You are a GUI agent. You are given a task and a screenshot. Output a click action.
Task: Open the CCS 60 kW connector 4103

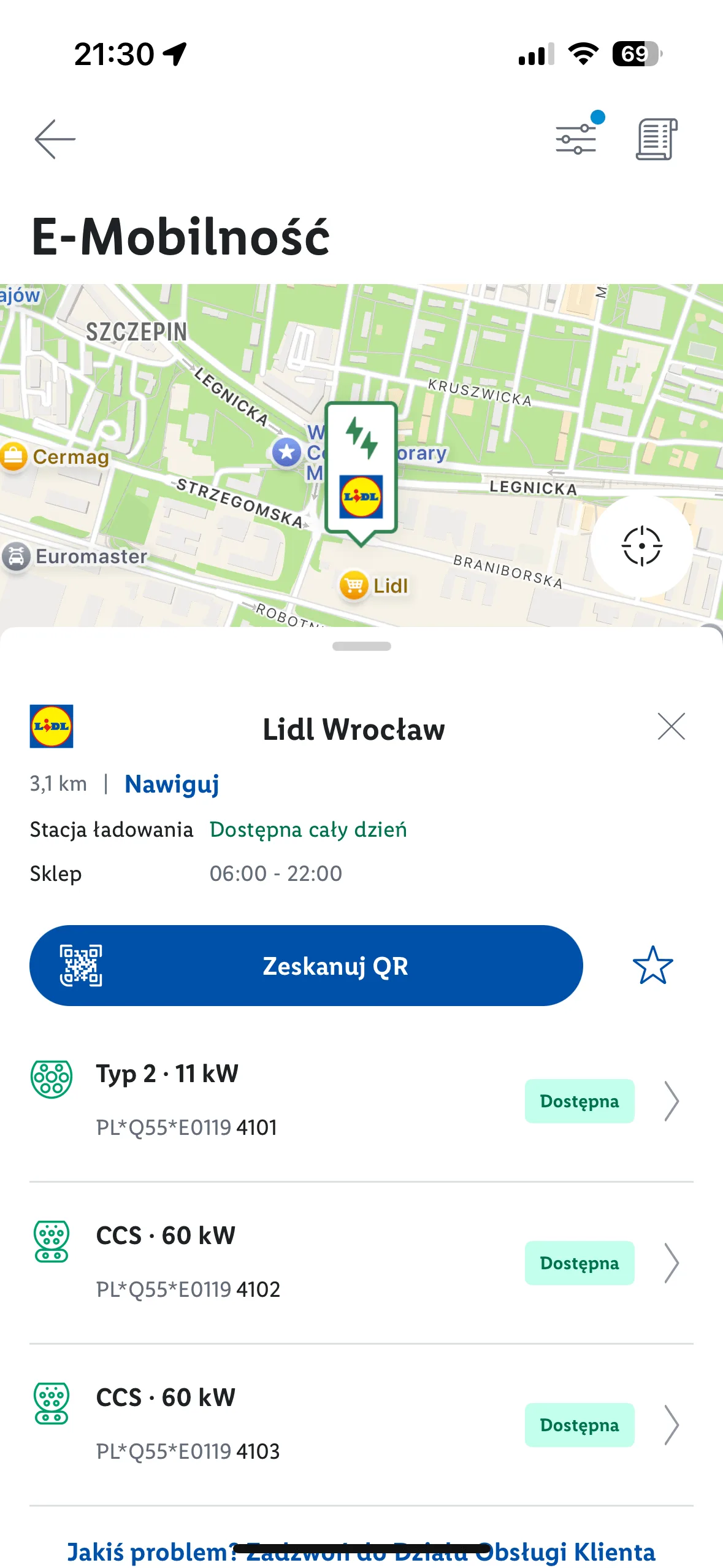361,1424
